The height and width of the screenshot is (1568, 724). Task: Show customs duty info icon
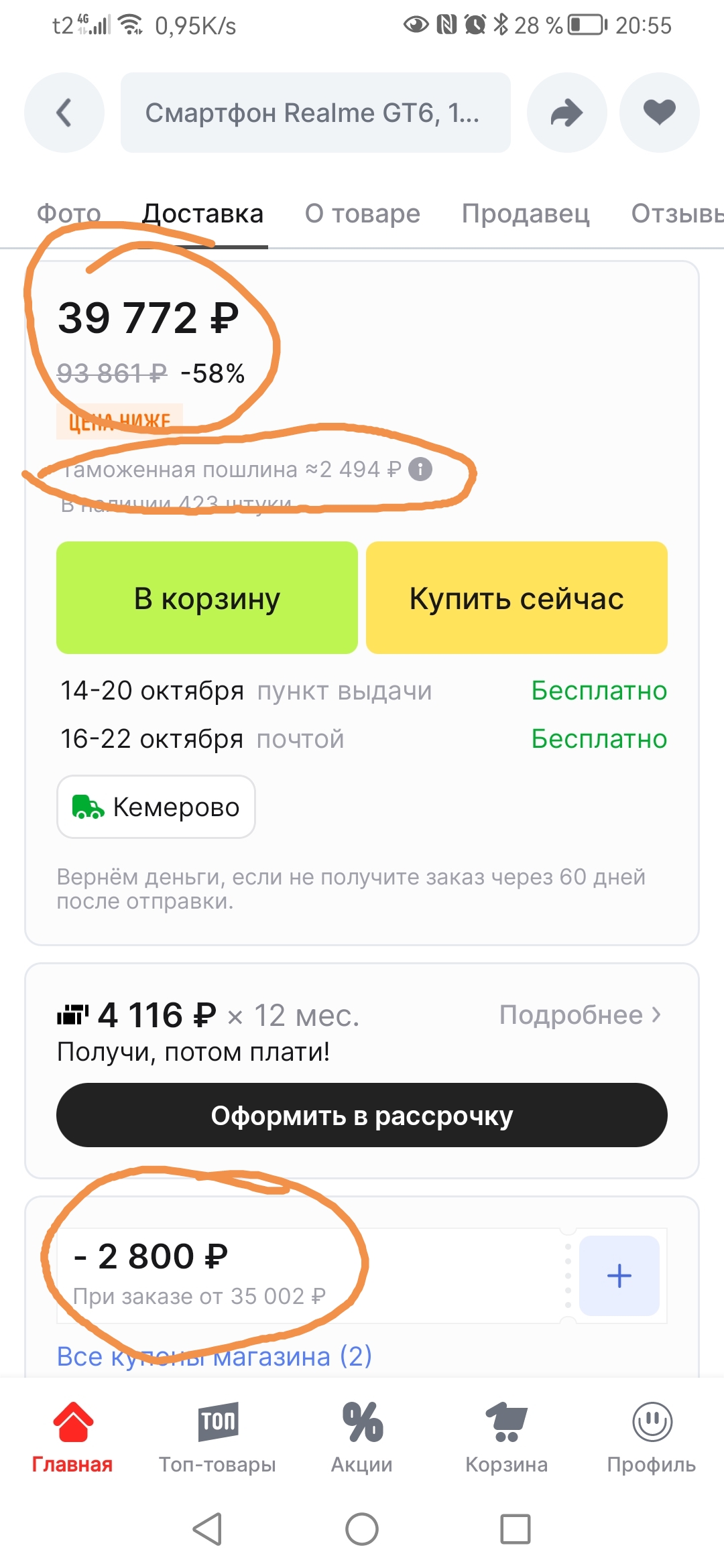pos(420,469)
